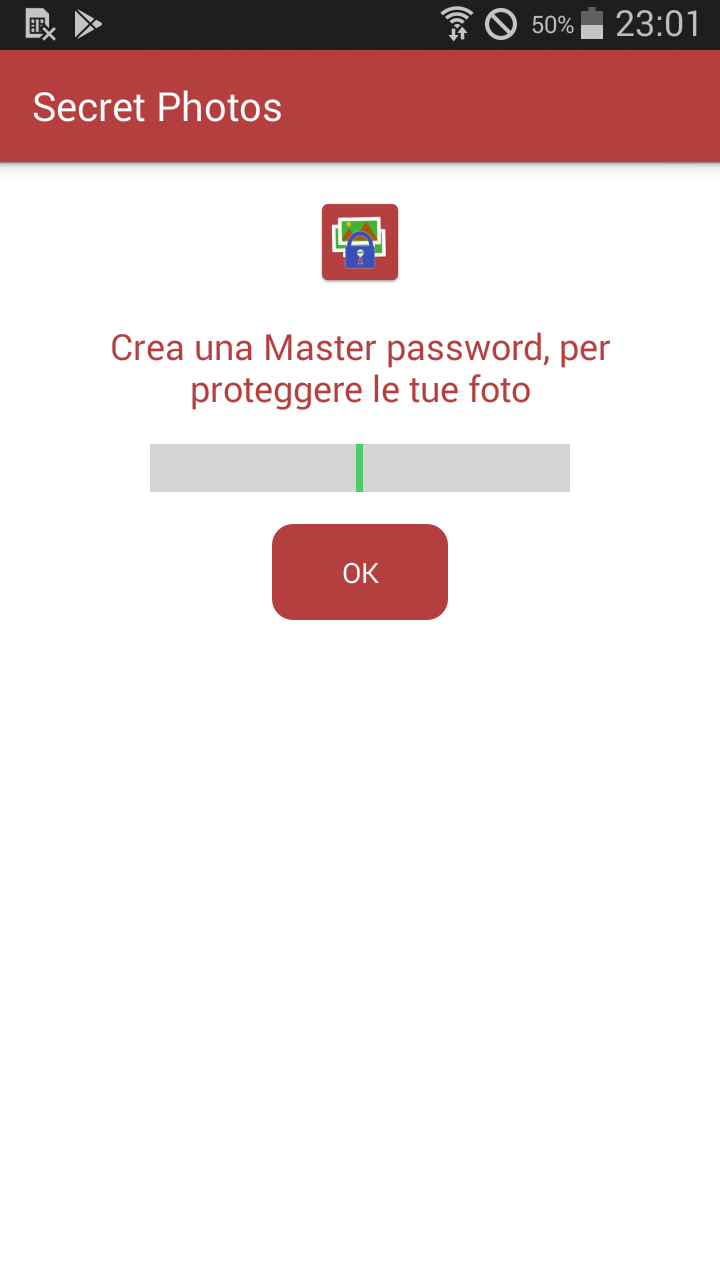Confirm with the OK button

[360, 572]
